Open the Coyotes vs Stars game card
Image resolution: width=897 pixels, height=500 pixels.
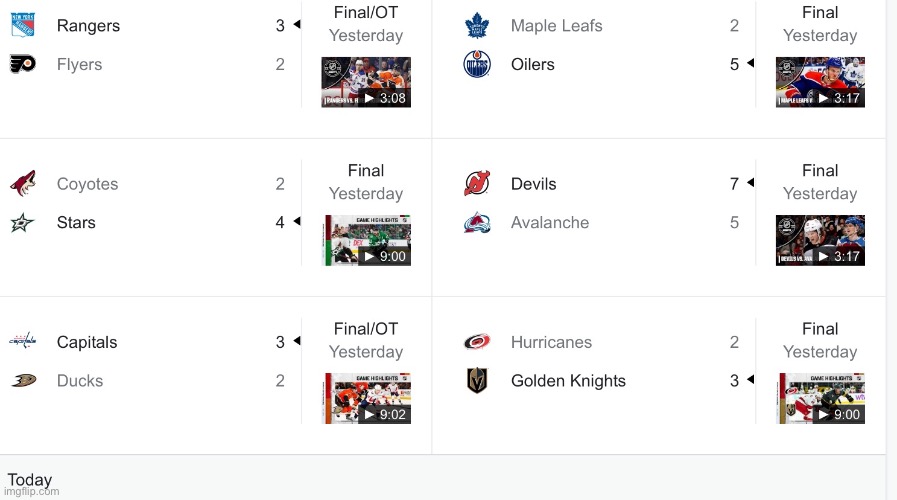point(150,203)
